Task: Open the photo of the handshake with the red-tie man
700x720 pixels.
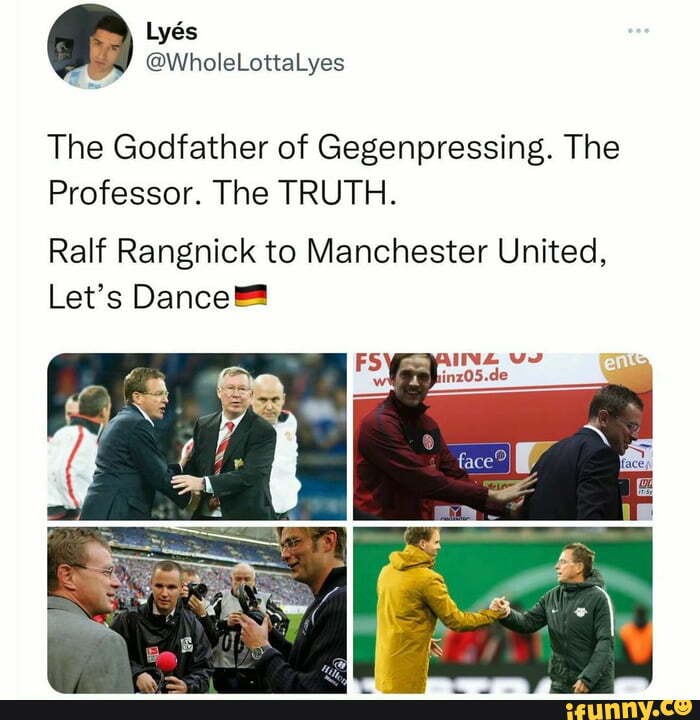Action: (197, 436)
